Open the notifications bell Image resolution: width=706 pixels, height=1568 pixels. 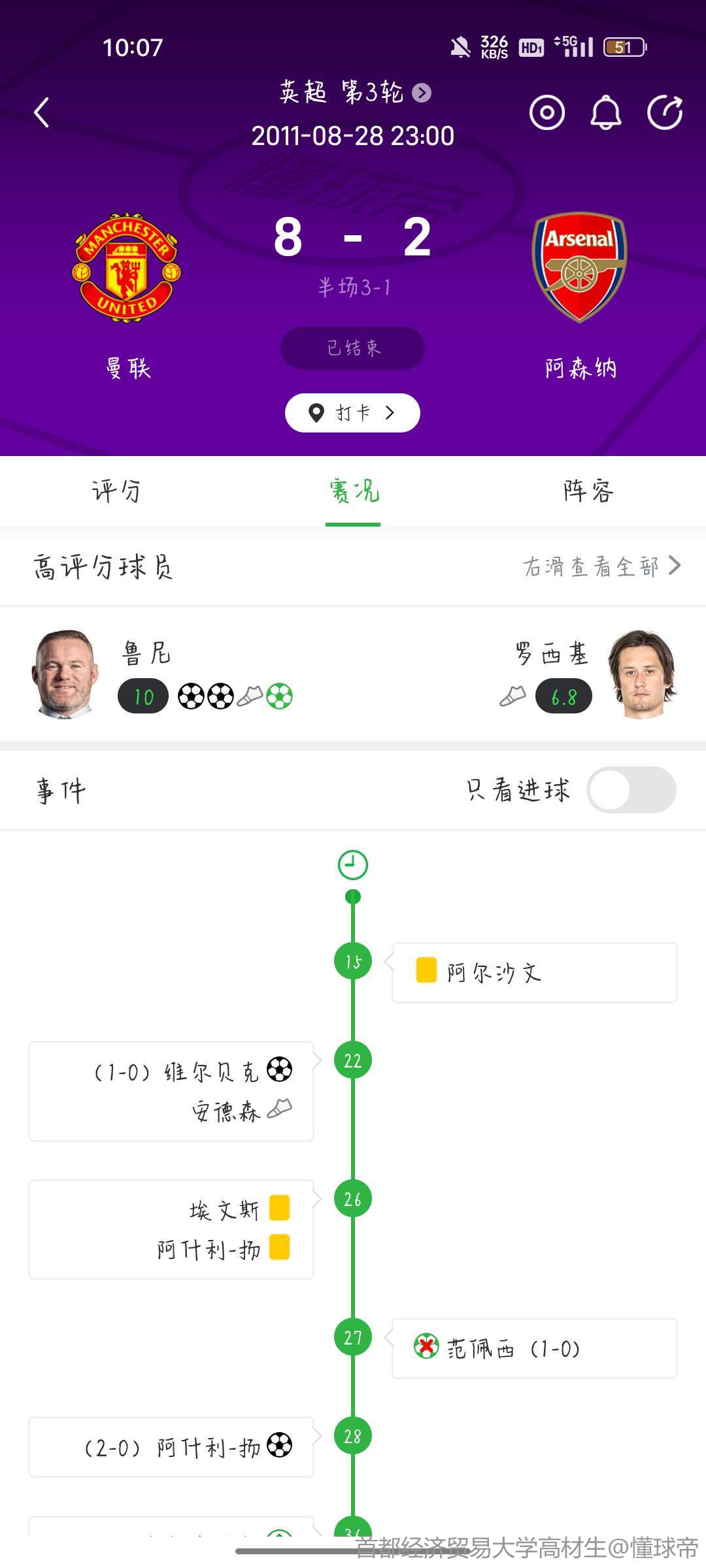tap(606, 112)
